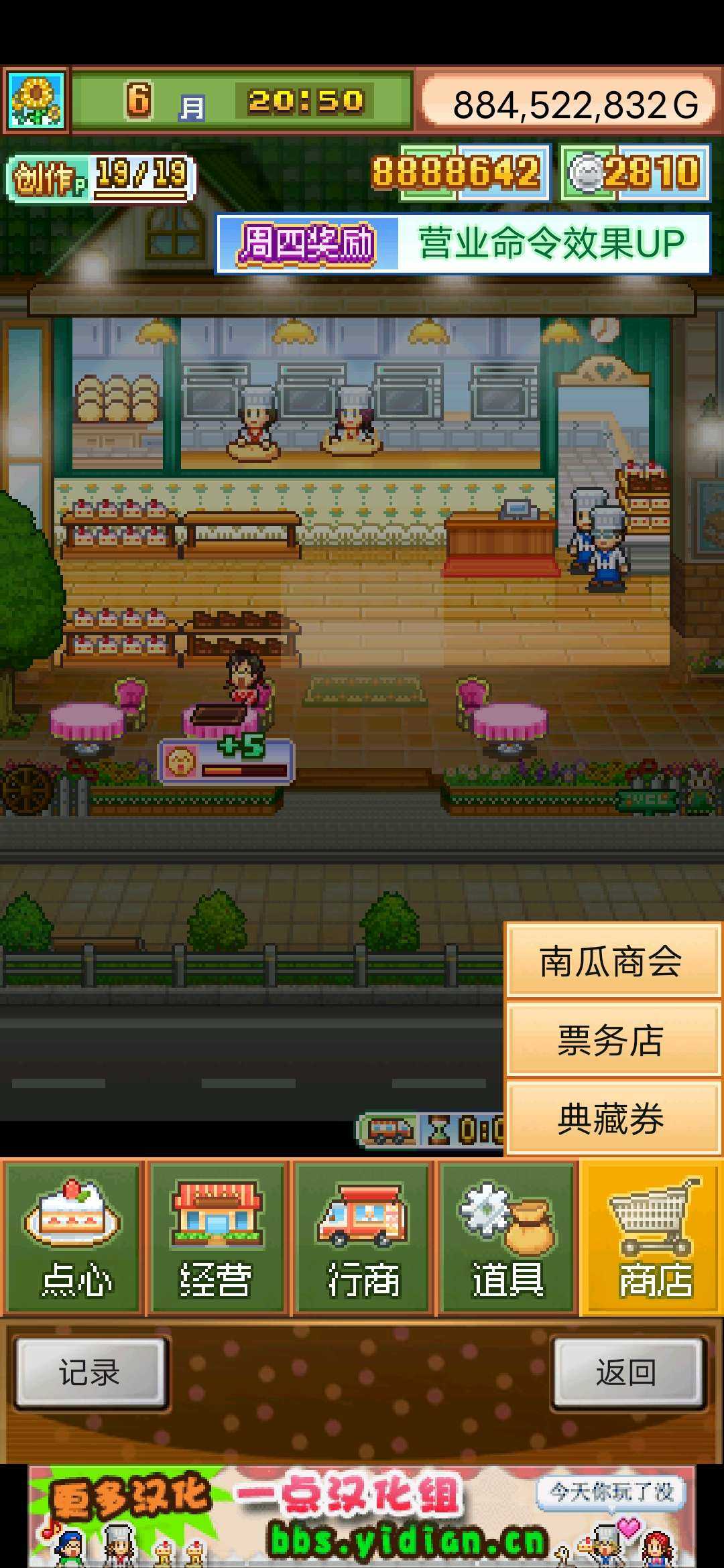This screenshot has width=724, height=1568.
Task: Tap the 返回 back button
Action: pyautogui.click(x=627, y=1373)
